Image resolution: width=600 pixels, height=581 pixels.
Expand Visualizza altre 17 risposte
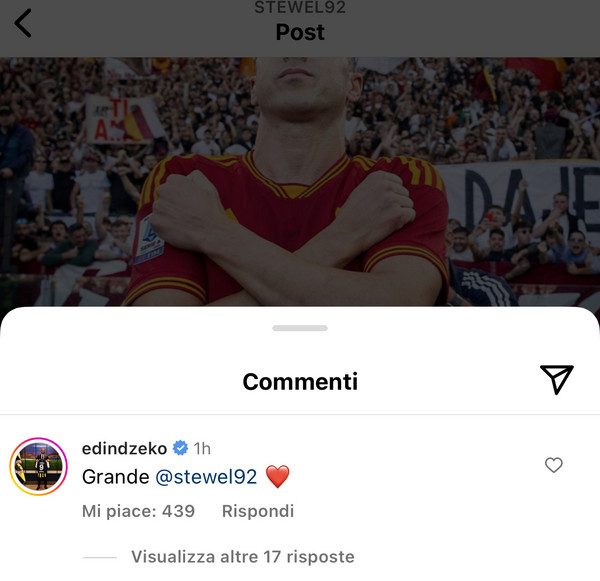[x=242, y=557]
